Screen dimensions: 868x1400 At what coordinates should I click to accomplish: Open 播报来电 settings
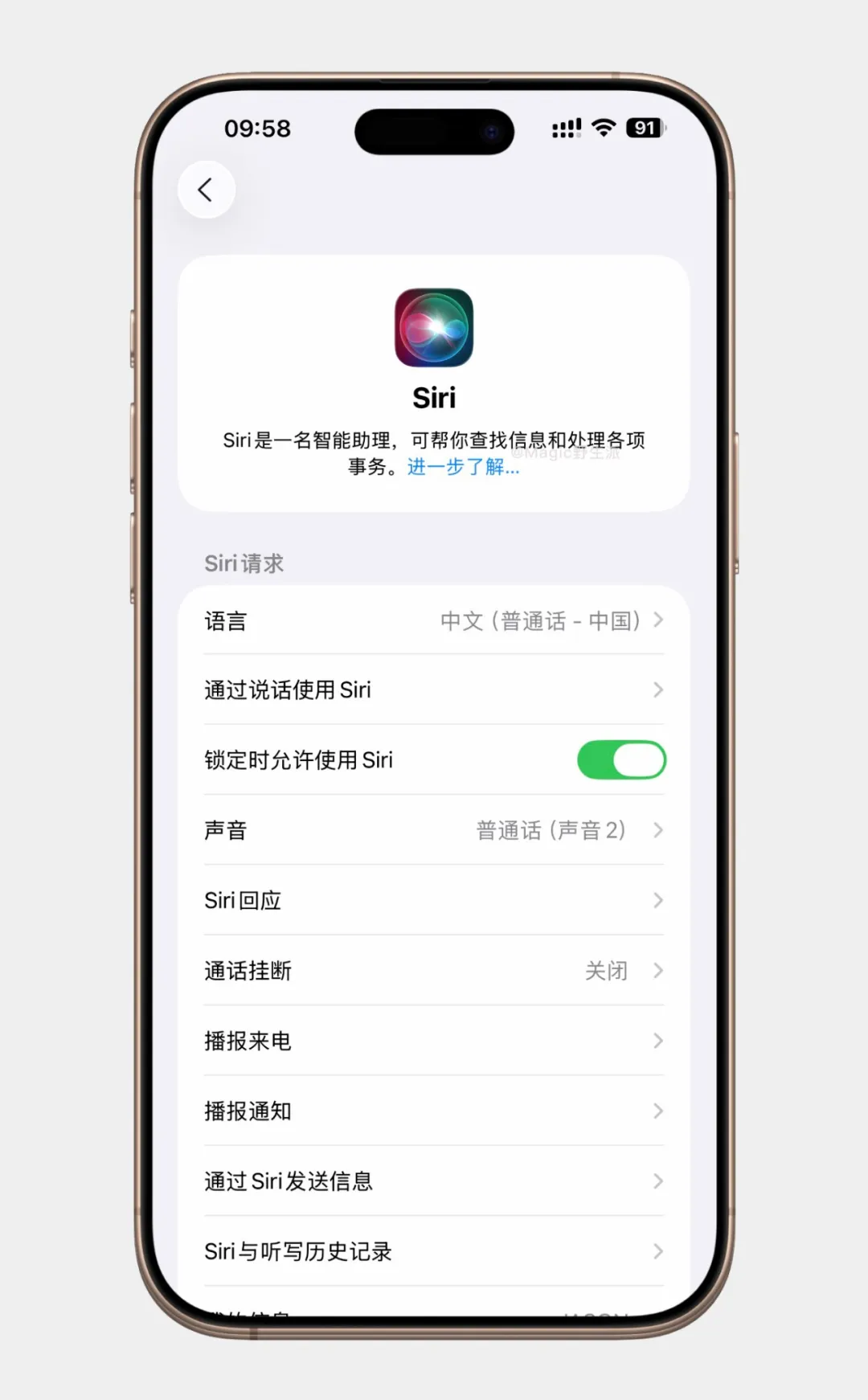434,1041
